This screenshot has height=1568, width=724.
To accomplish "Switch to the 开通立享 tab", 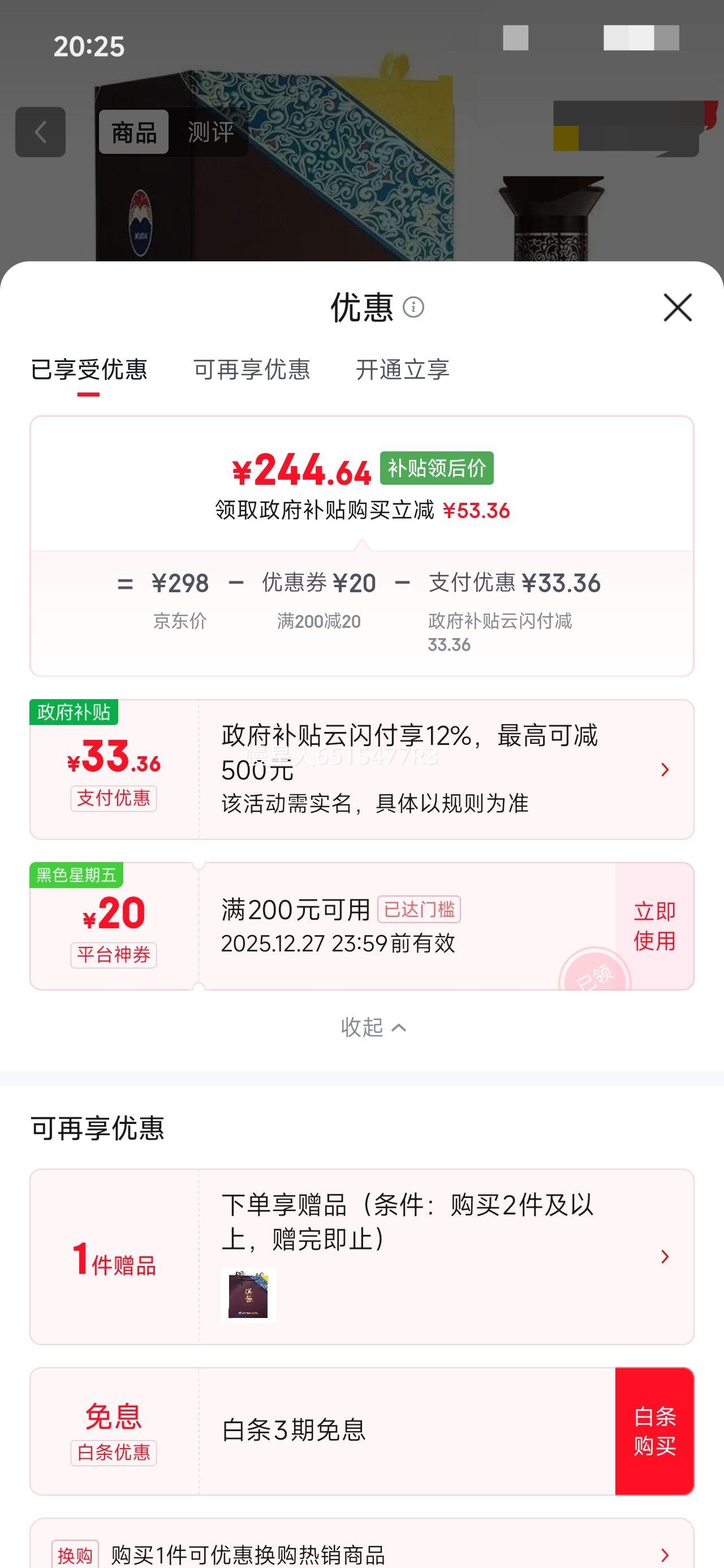I will (x=404, y=370).
